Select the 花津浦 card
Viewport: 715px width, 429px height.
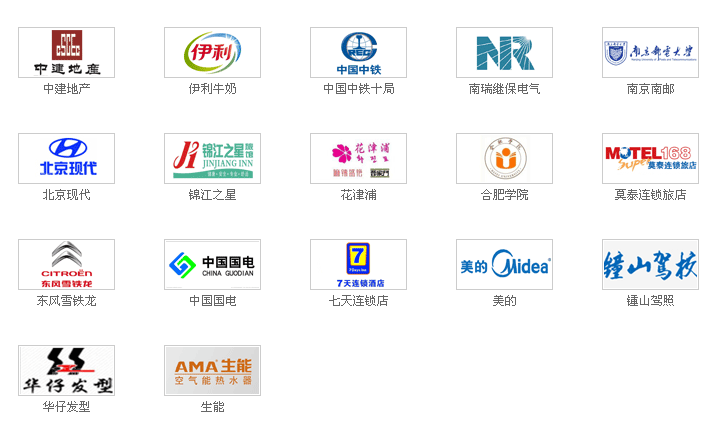point(358,158)
